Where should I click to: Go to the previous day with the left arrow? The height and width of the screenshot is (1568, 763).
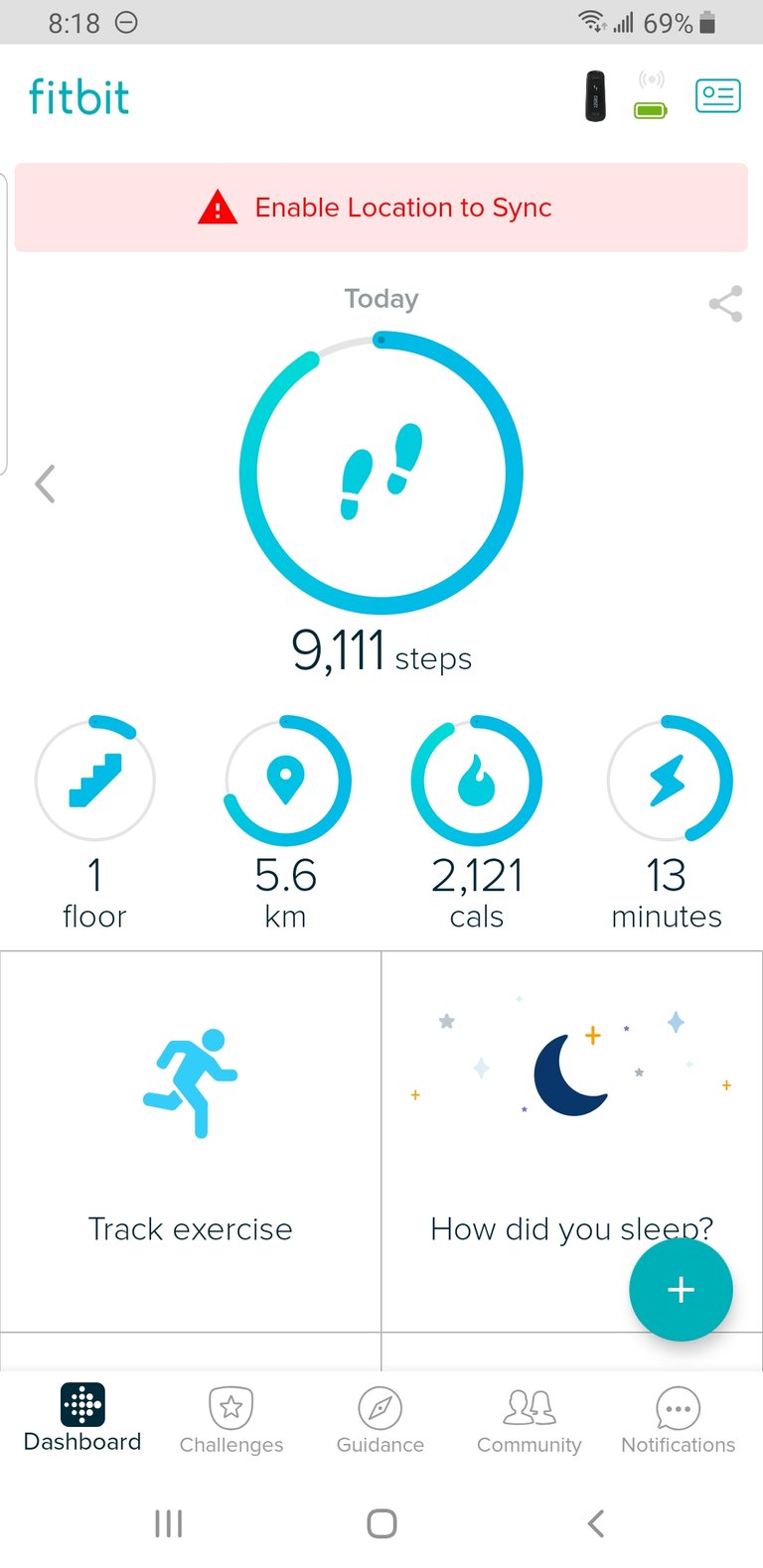pos(45,484)
